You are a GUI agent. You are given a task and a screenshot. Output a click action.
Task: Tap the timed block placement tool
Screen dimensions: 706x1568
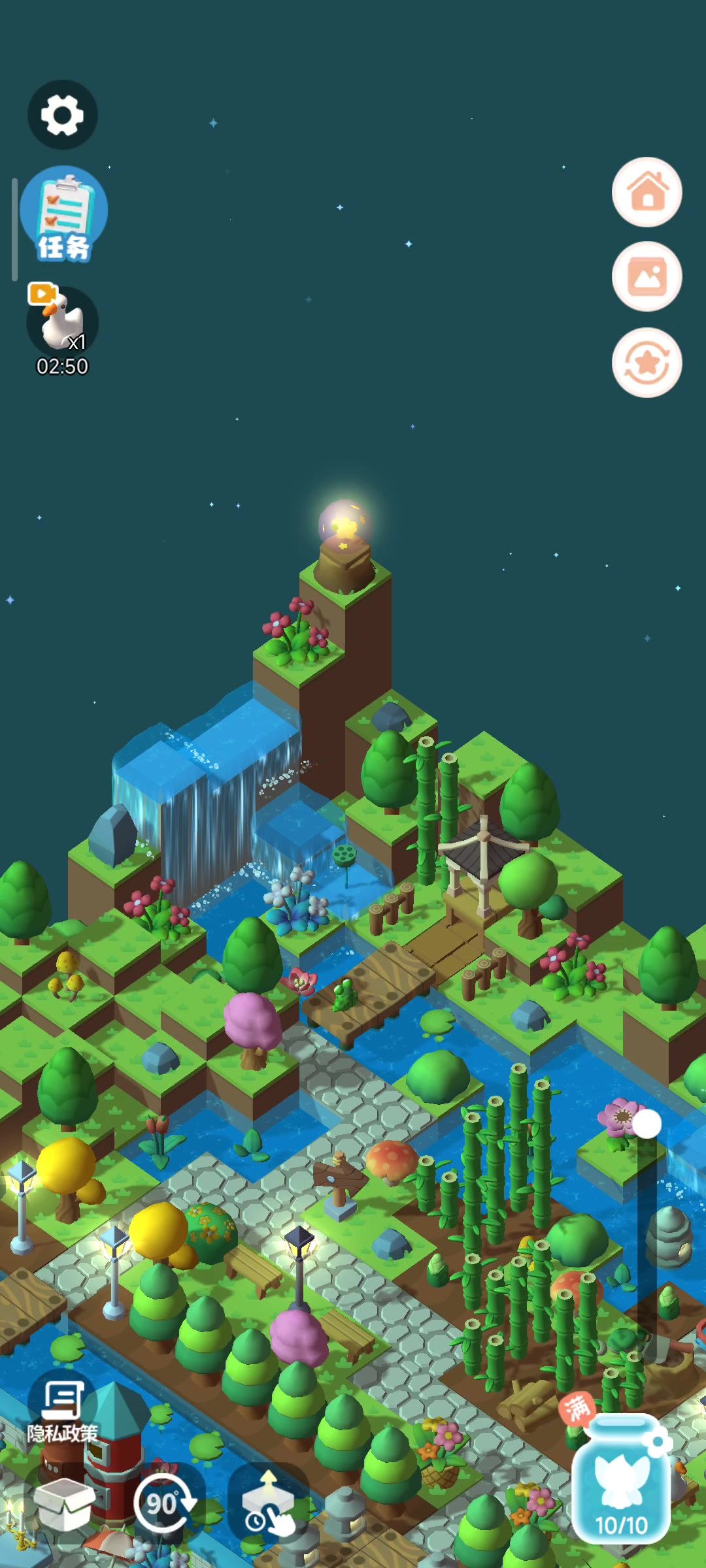point(268,1503)
